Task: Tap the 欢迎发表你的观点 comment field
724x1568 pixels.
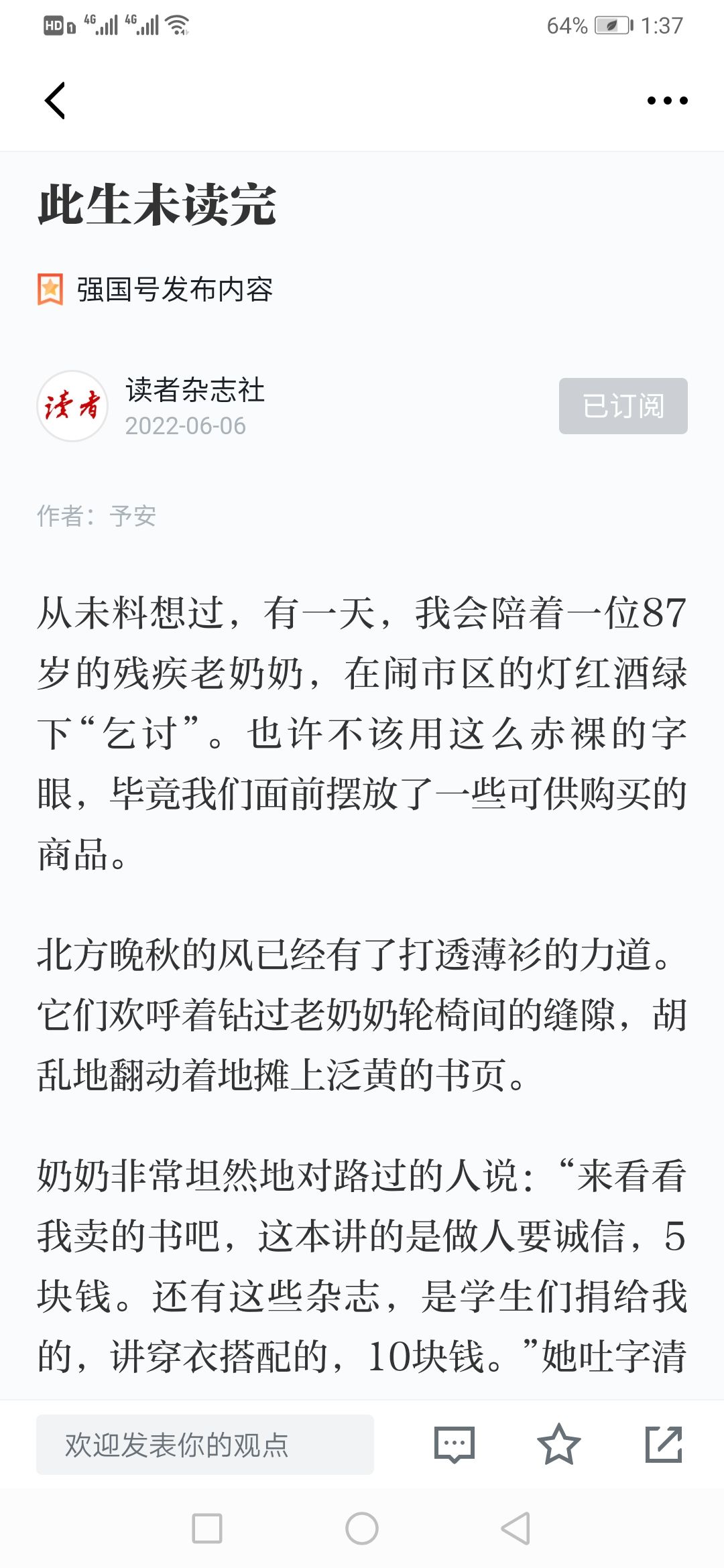Action: (x=204, y=1444)
